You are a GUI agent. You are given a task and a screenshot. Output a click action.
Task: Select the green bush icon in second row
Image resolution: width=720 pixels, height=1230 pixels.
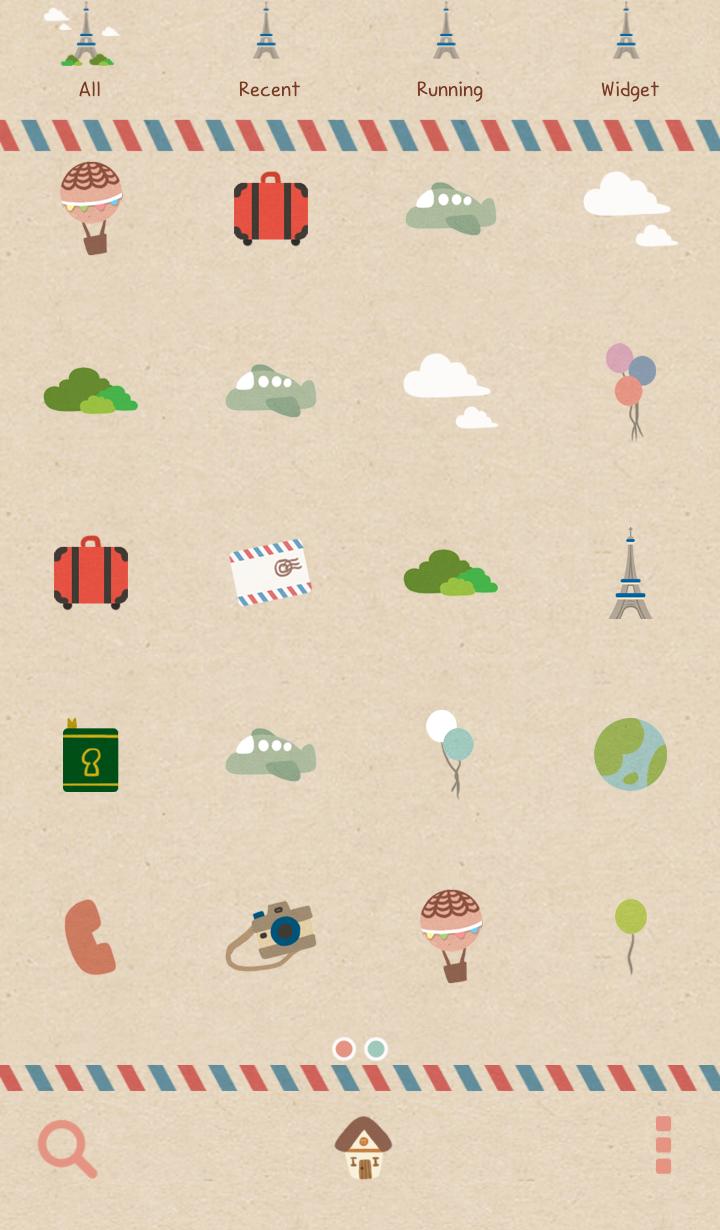(90, 390)
